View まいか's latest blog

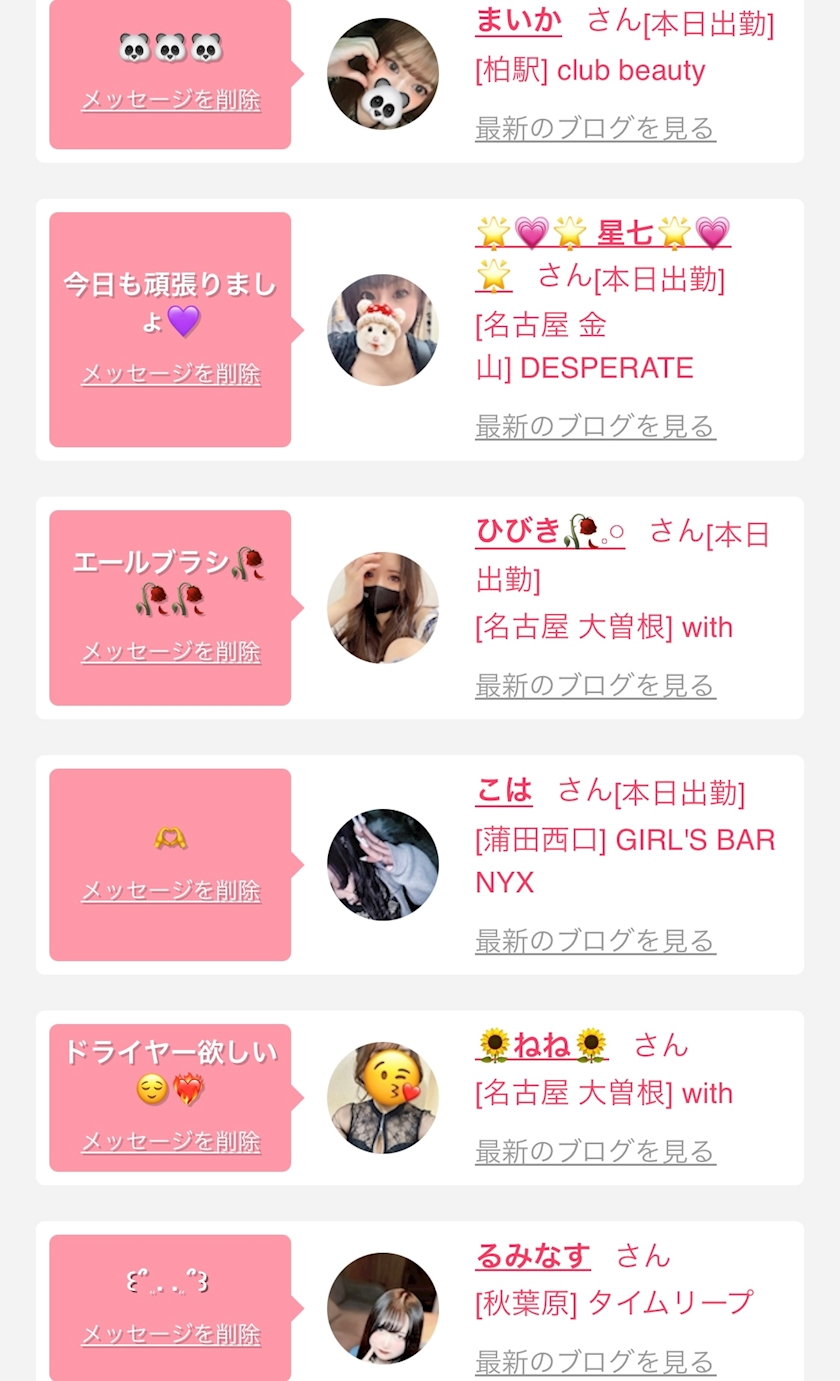coord(595,128)
